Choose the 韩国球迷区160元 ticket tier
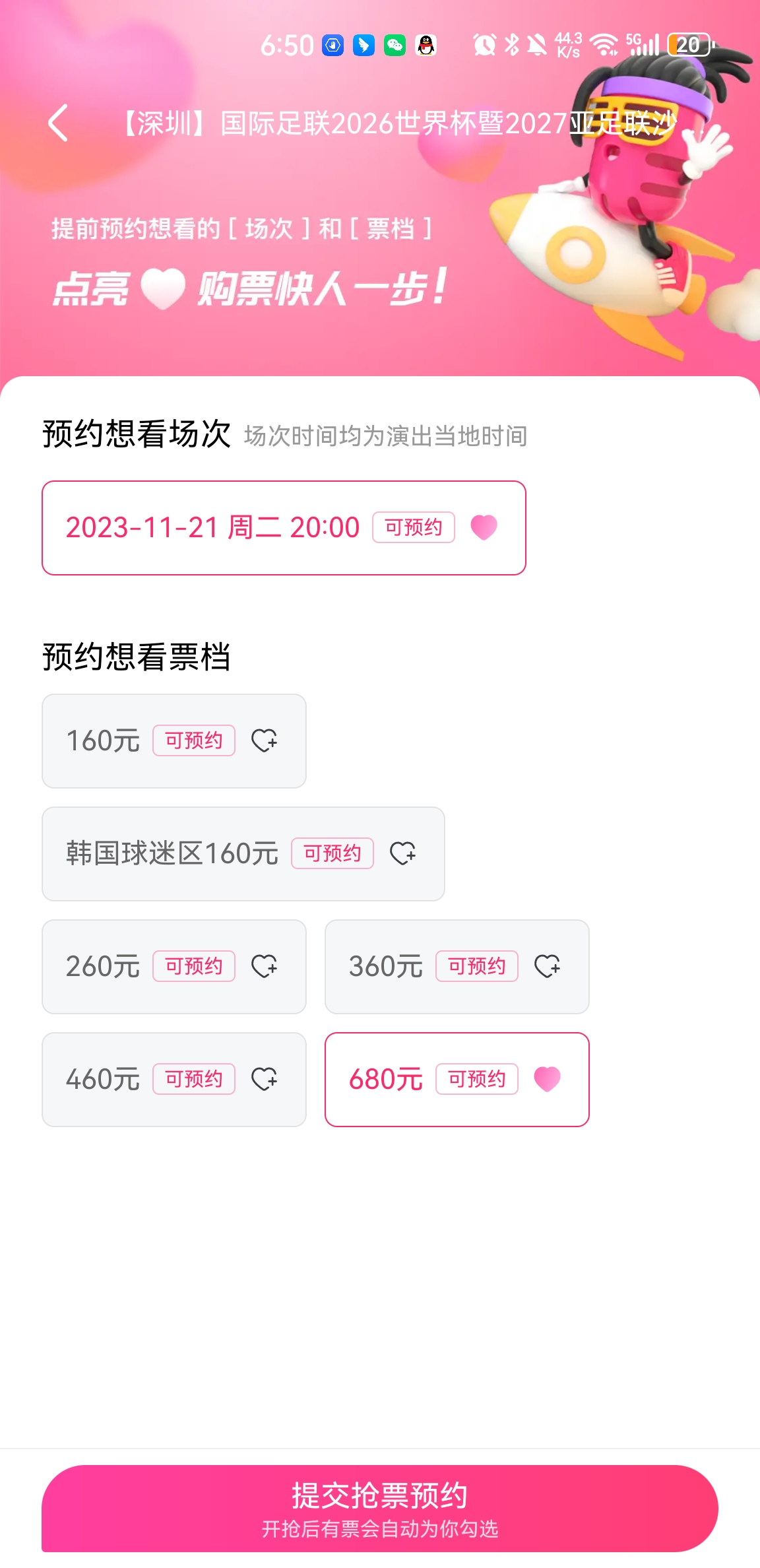Image resolution: width=760 pixels, height=1568 pixels. 243,854
